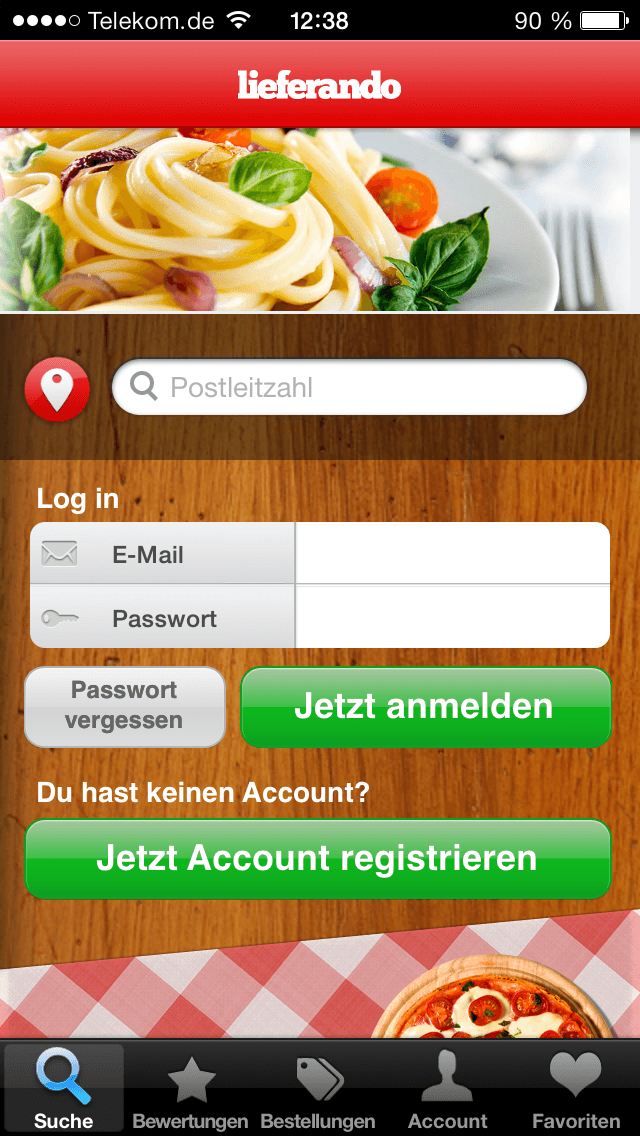The width and height of the screenshot is (640, 1136).
Task: Tap Jetzt Account registrieren
Action: tap(318, 859)
